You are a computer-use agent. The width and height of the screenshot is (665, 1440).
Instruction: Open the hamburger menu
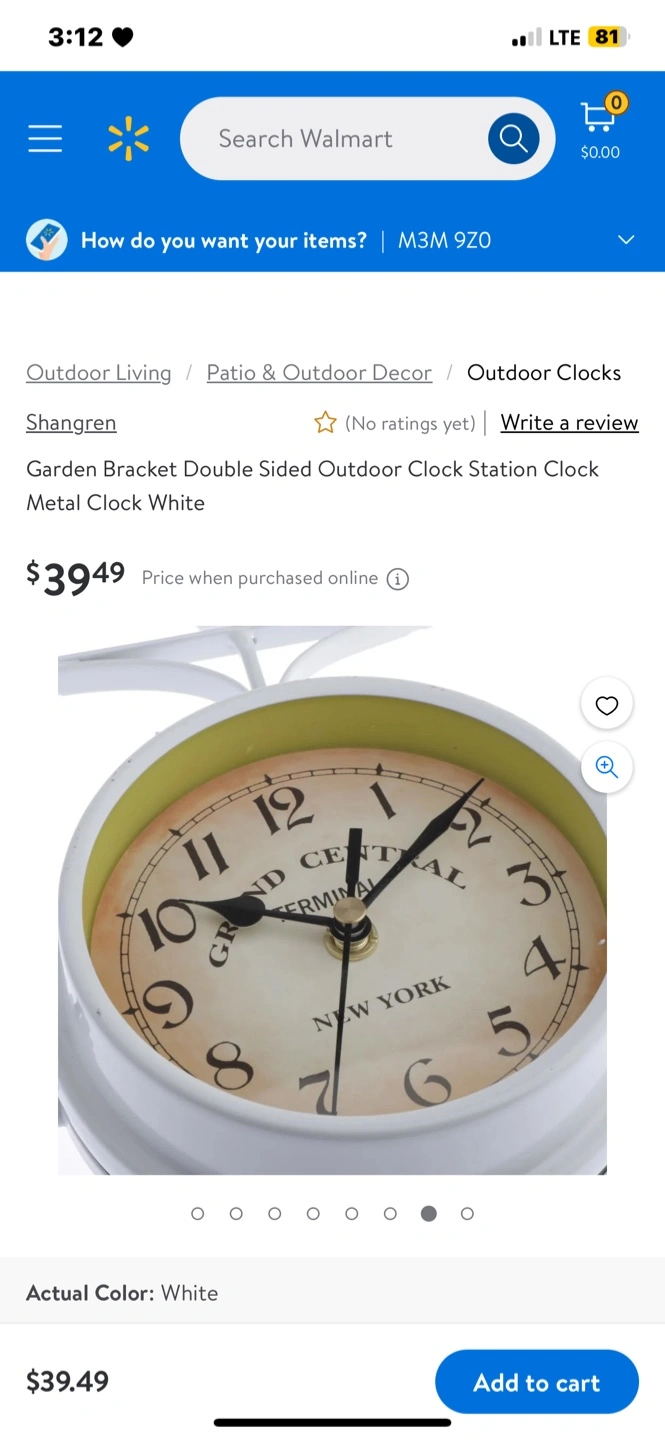45,139
